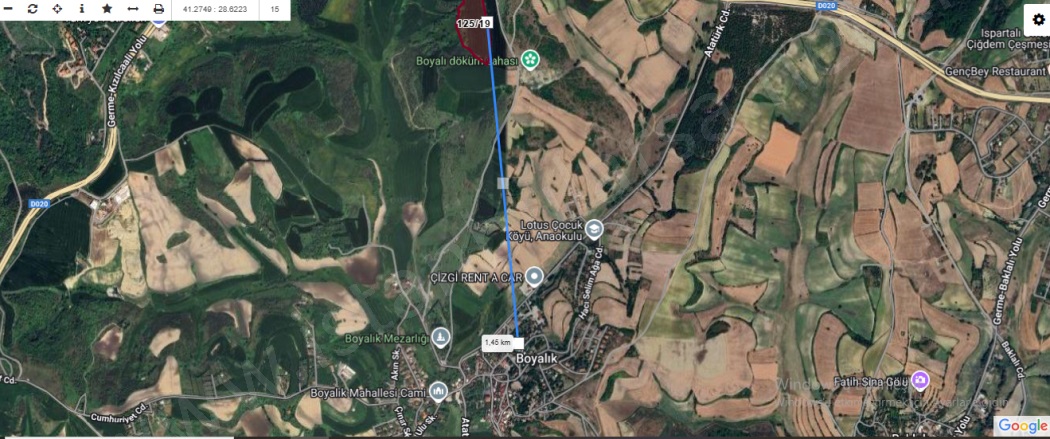Open the info tool
1050x439 pixels.
click(x=82, y=9)
